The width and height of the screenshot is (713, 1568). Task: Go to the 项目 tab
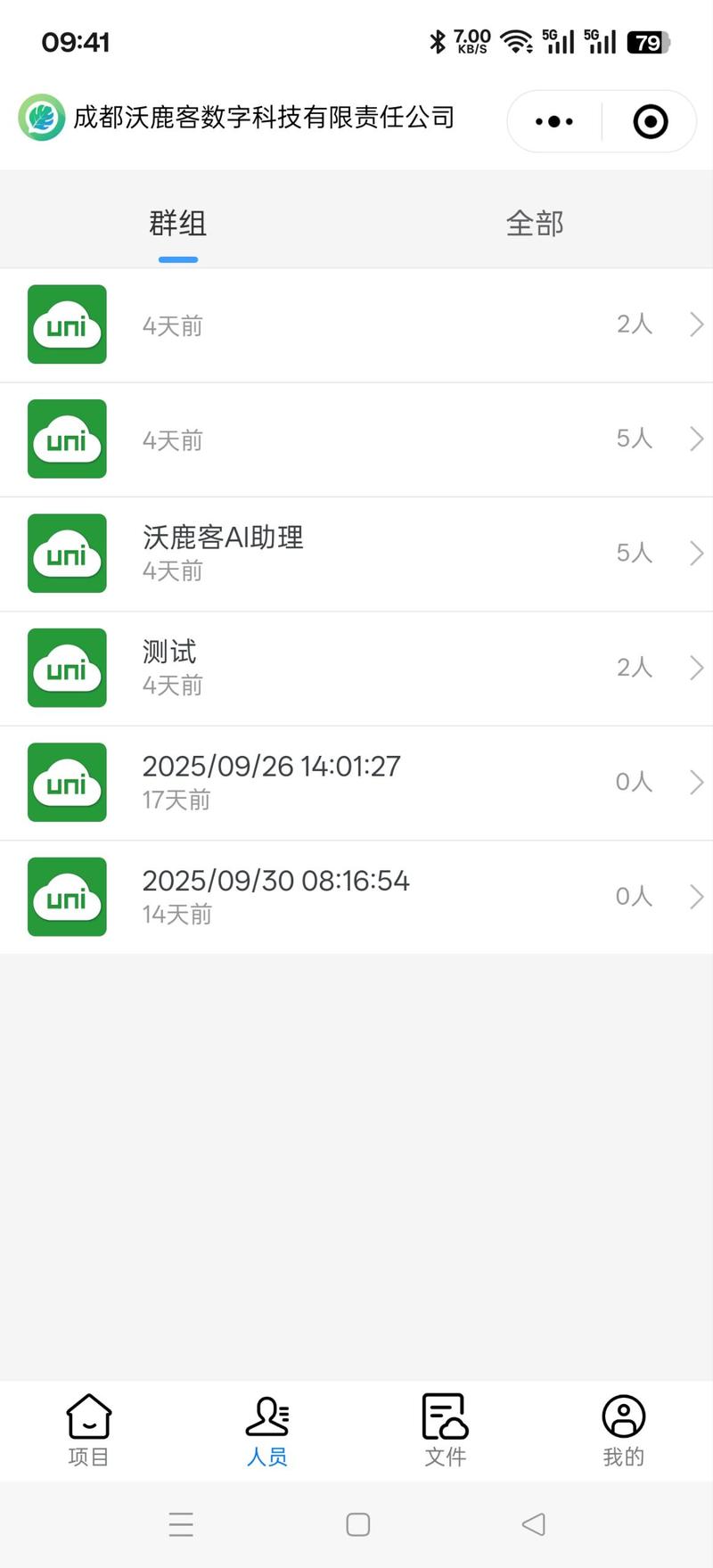[x=89, y=1431]
